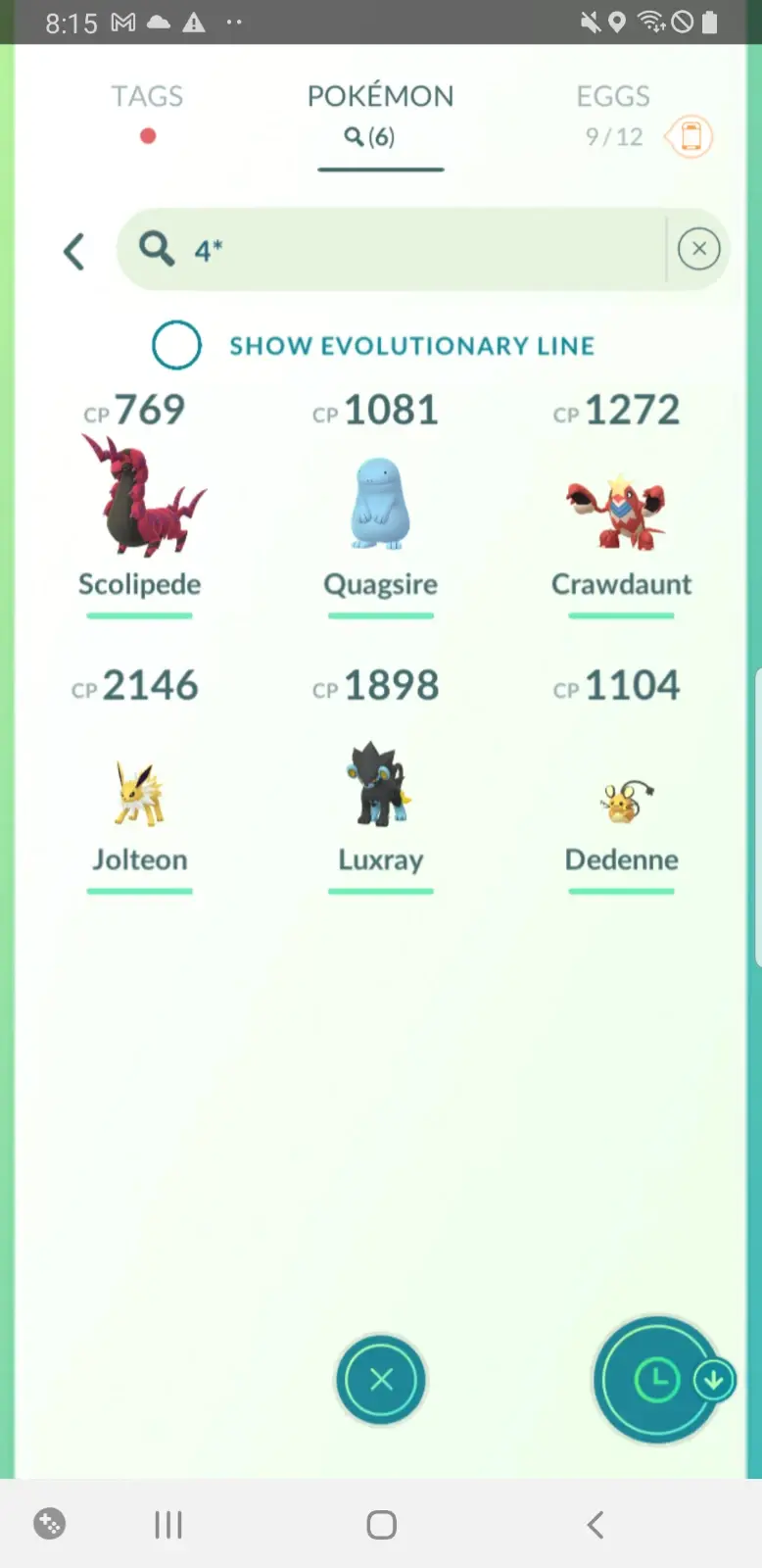Viewport: 762px width, 1568px height.
Task: Enable Show Evolutionary Line
Action: tap(177, 345)
